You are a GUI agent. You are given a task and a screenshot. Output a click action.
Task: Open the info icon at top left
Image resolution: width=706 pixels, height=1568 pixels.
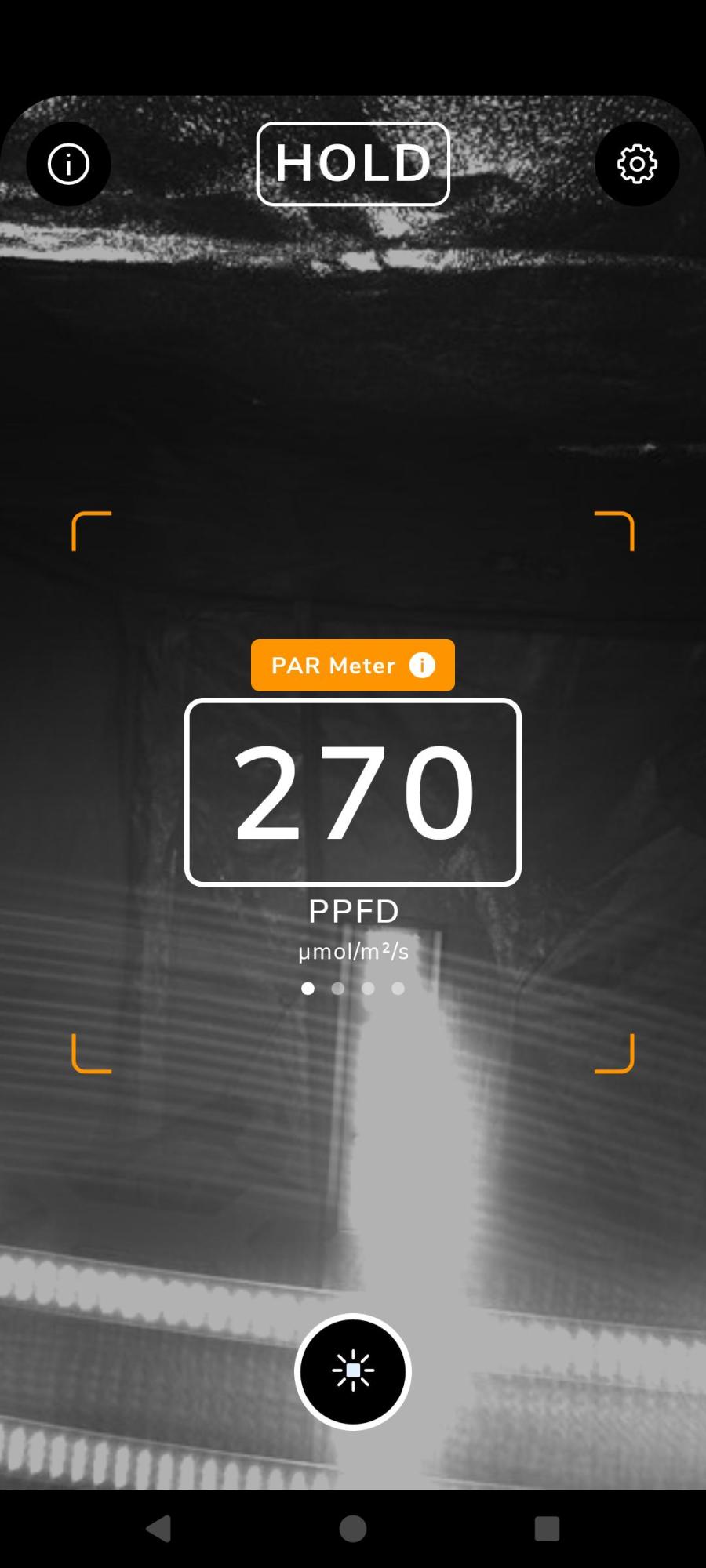(69, 165)
